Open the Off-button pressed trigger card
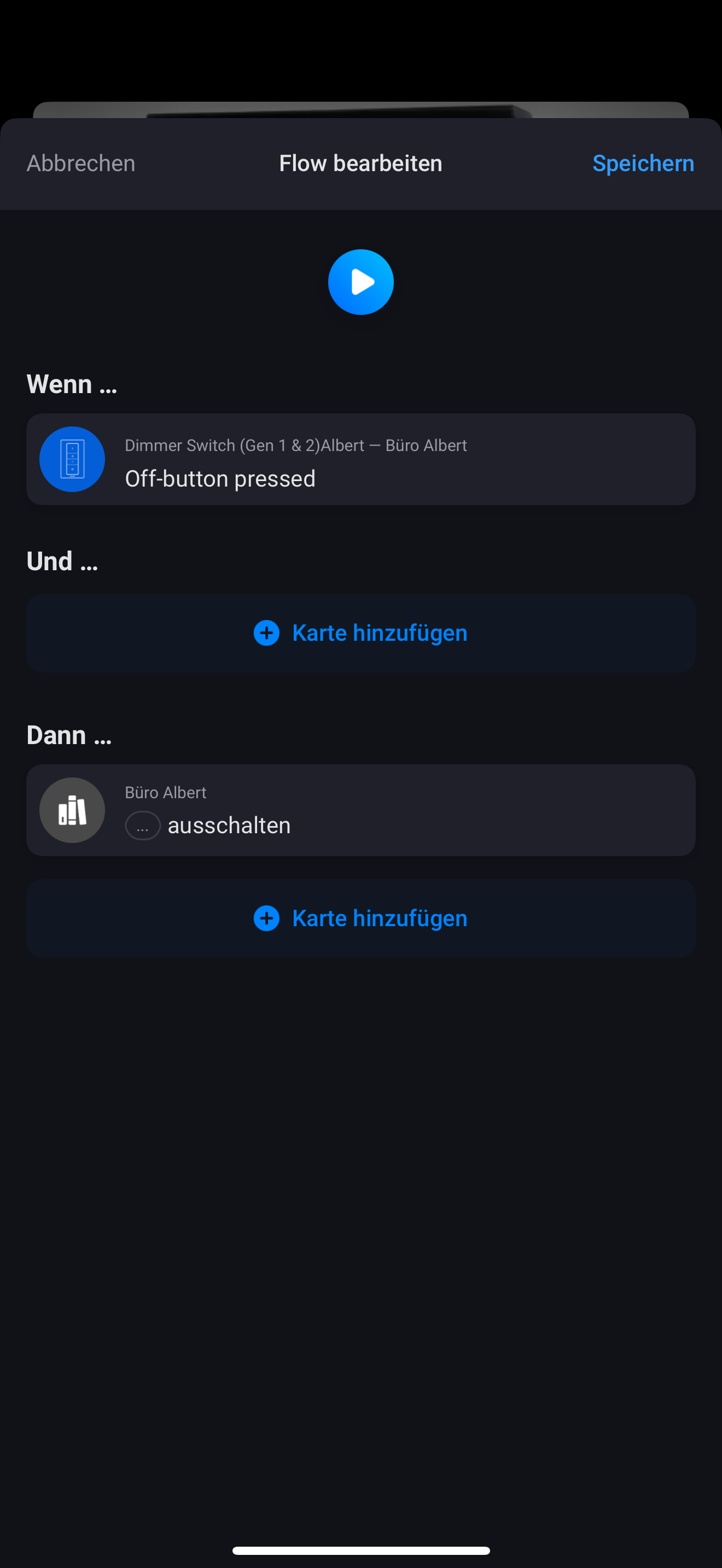722x1568 pixels. [x=361, y=460]
